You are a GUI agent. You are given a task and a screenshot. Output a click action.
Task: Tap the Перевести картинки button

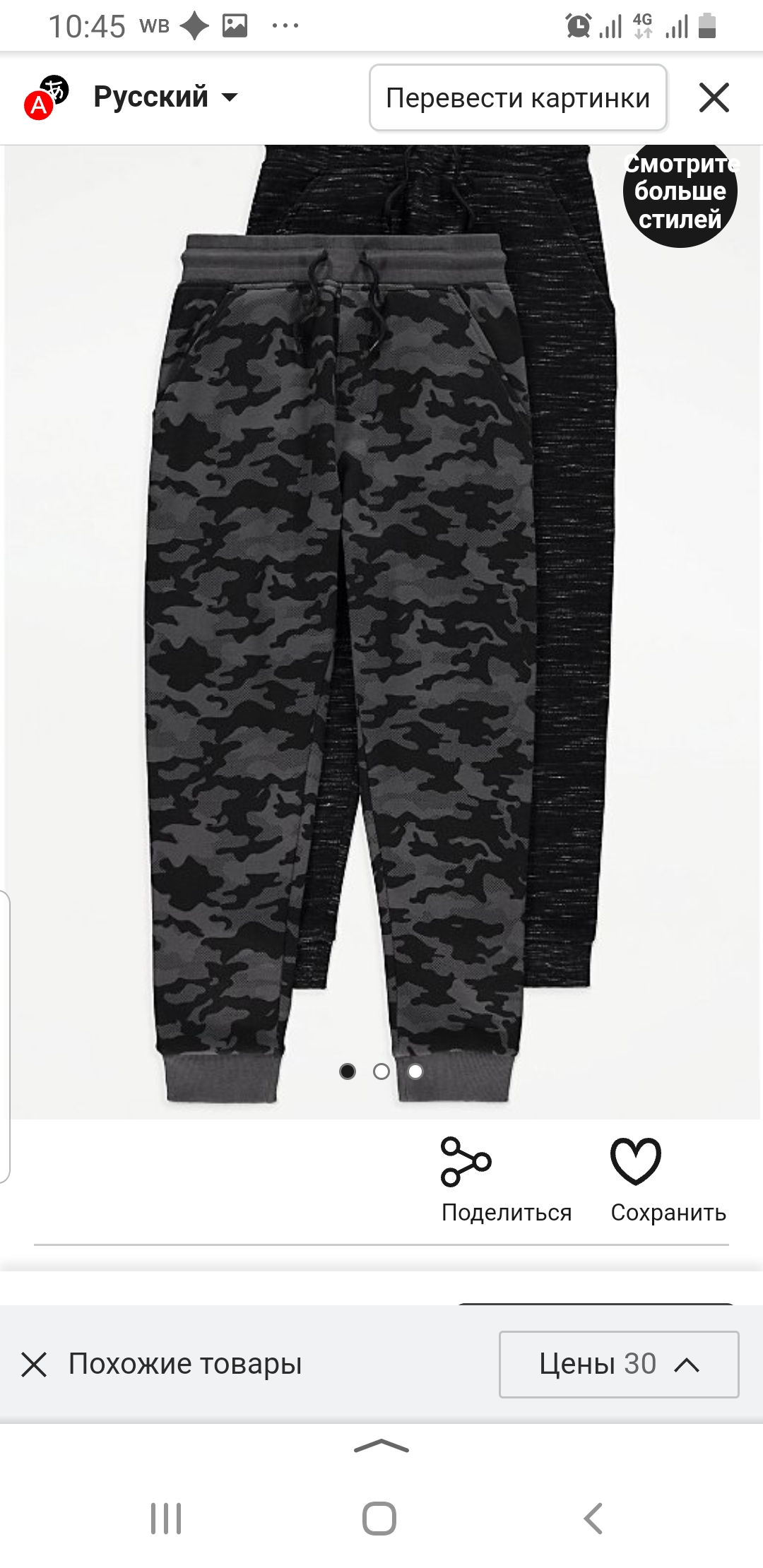click(518, 97)
